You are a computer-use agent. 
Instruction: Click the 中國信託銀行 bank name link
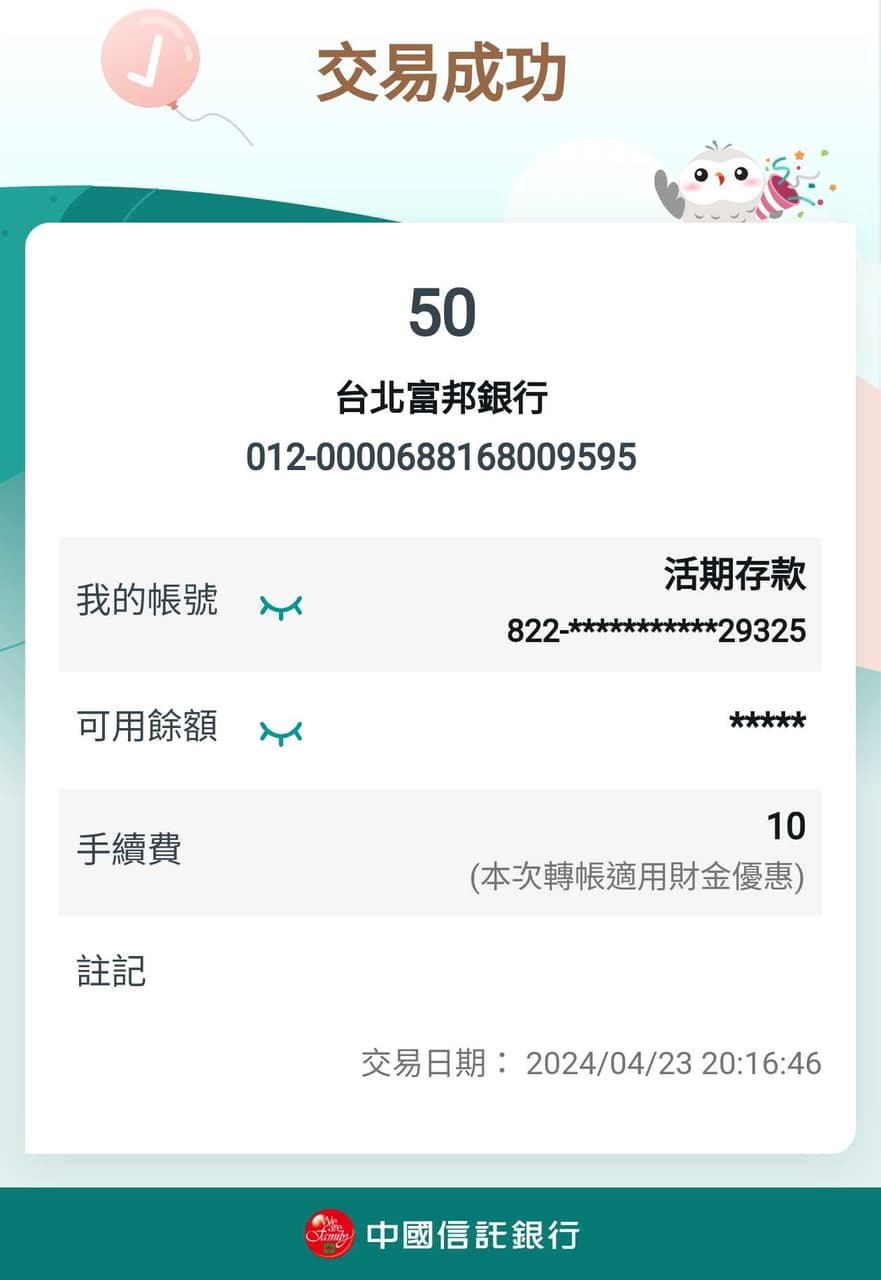(475, 1234)
